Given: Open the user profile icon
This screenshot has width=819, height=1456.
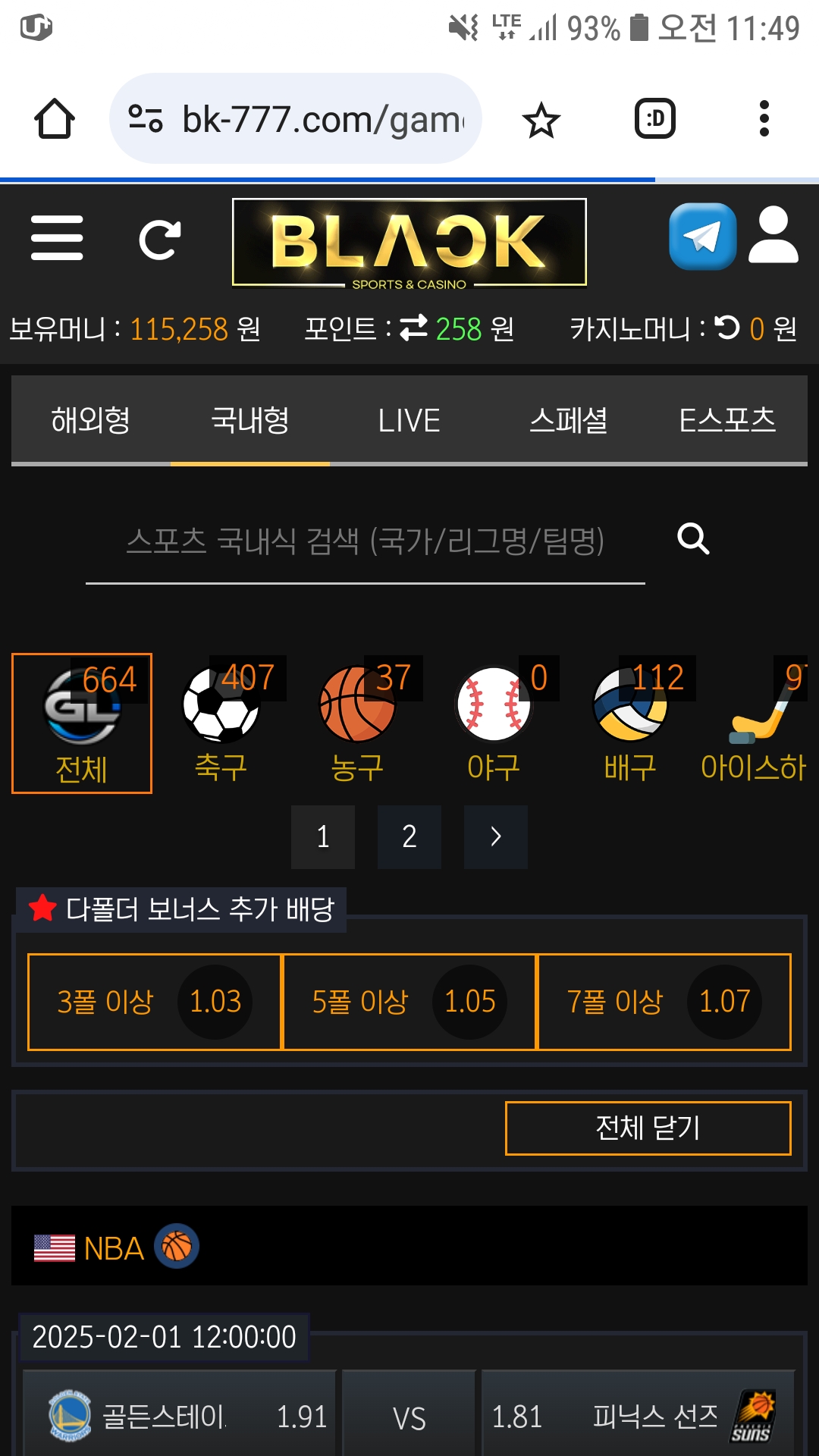Looking at the screenshot, I should (x=773, y=237).
